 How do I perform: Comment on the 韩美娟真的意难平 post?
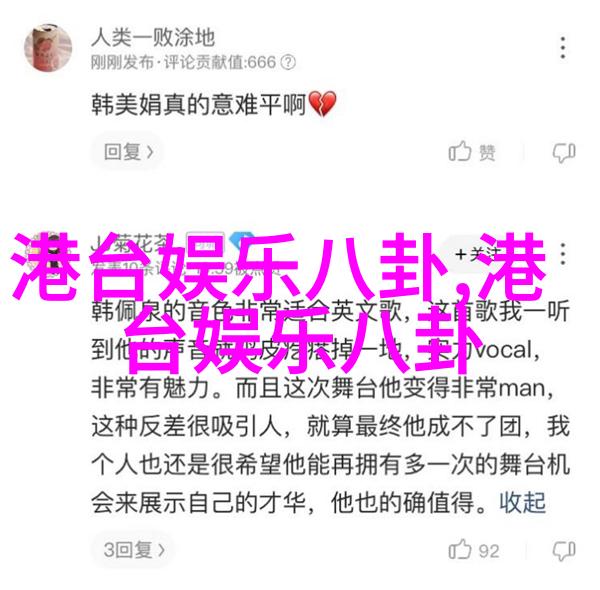pos(565,152)
